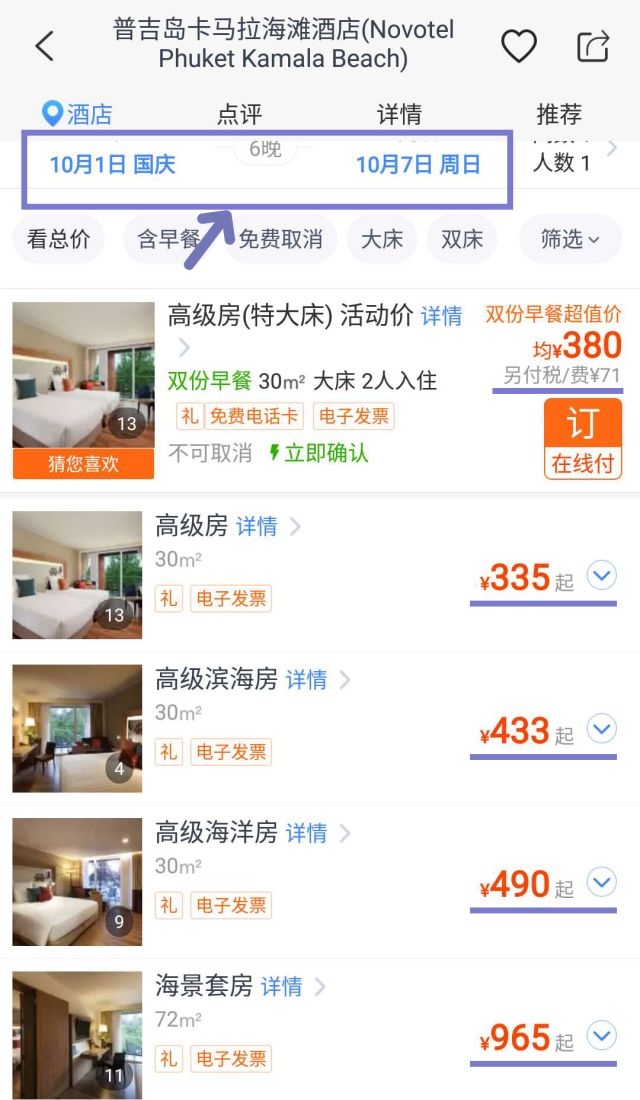Image resolution: width=640 pixels, height=1100 pixels.
Task: Apply the 大床 filter chip
Action: click(381, 239)
